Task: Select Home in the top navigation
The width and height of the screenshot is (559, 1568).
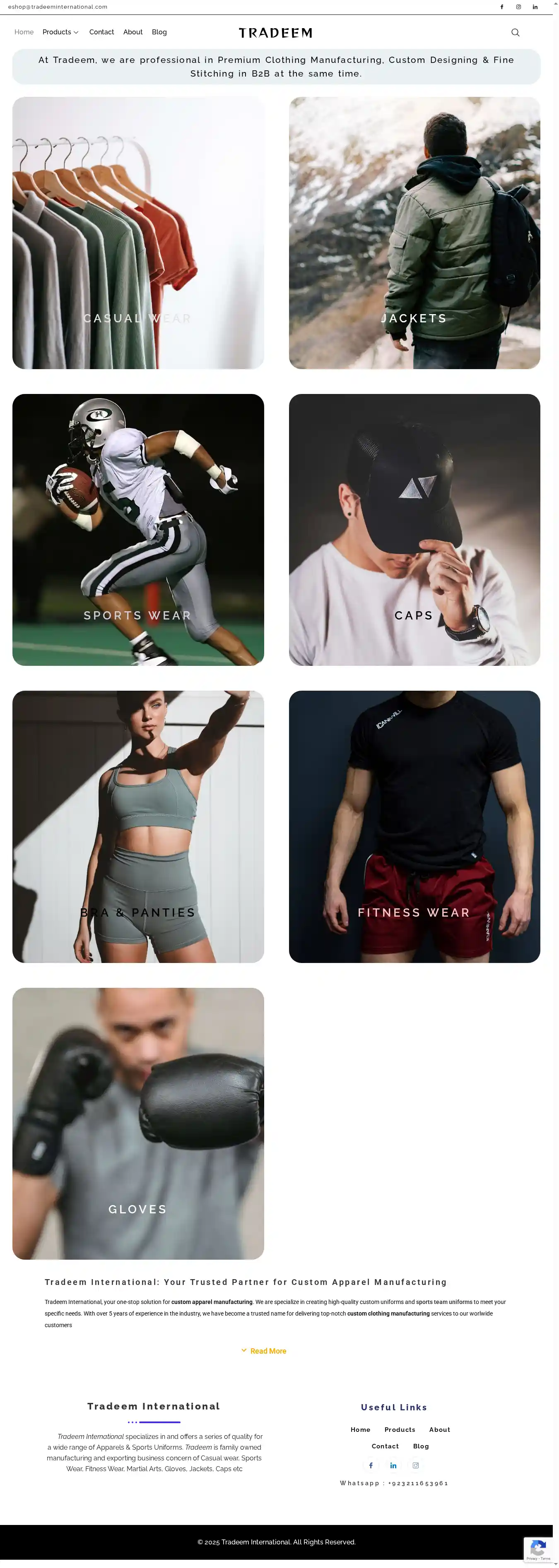Action: 24,32
